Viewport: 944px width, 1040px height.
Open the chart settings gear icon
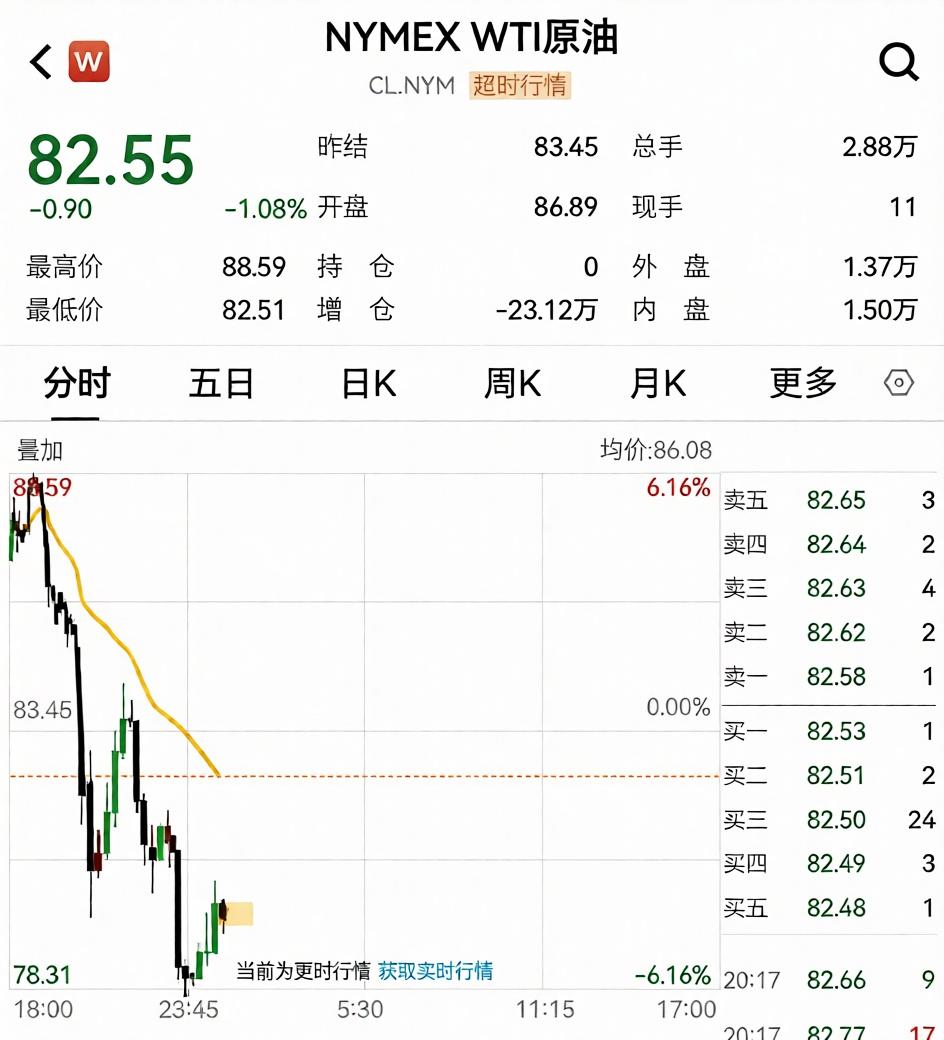899,383
